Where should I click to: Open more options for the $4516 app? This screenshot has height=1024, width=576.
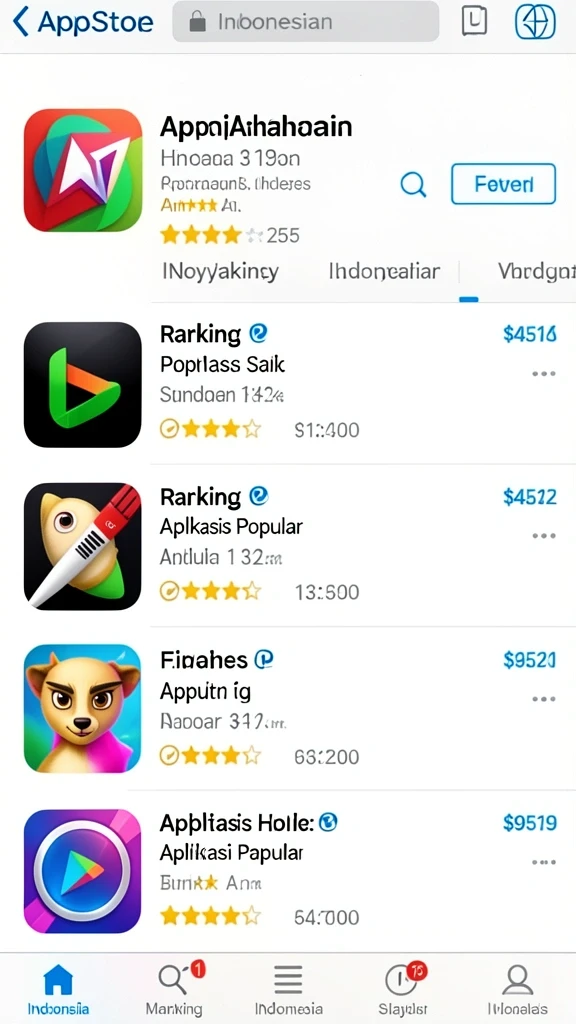tap(543, 374)
